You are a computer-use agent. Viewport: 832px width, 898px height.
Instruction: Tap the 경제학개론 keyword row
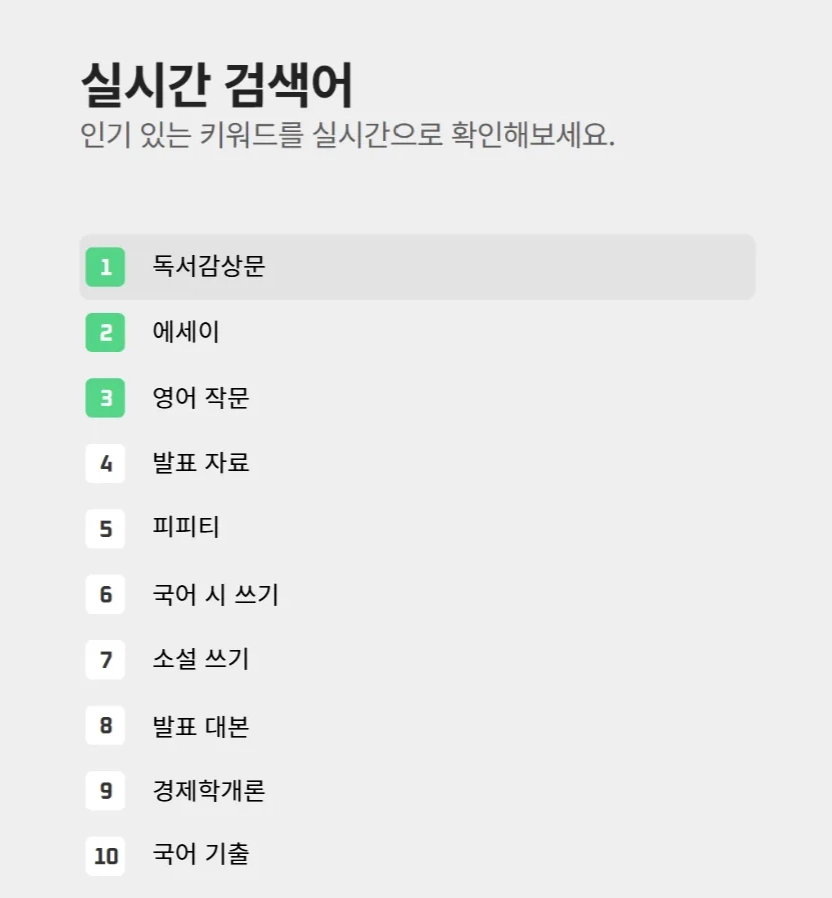coord(208,791)
